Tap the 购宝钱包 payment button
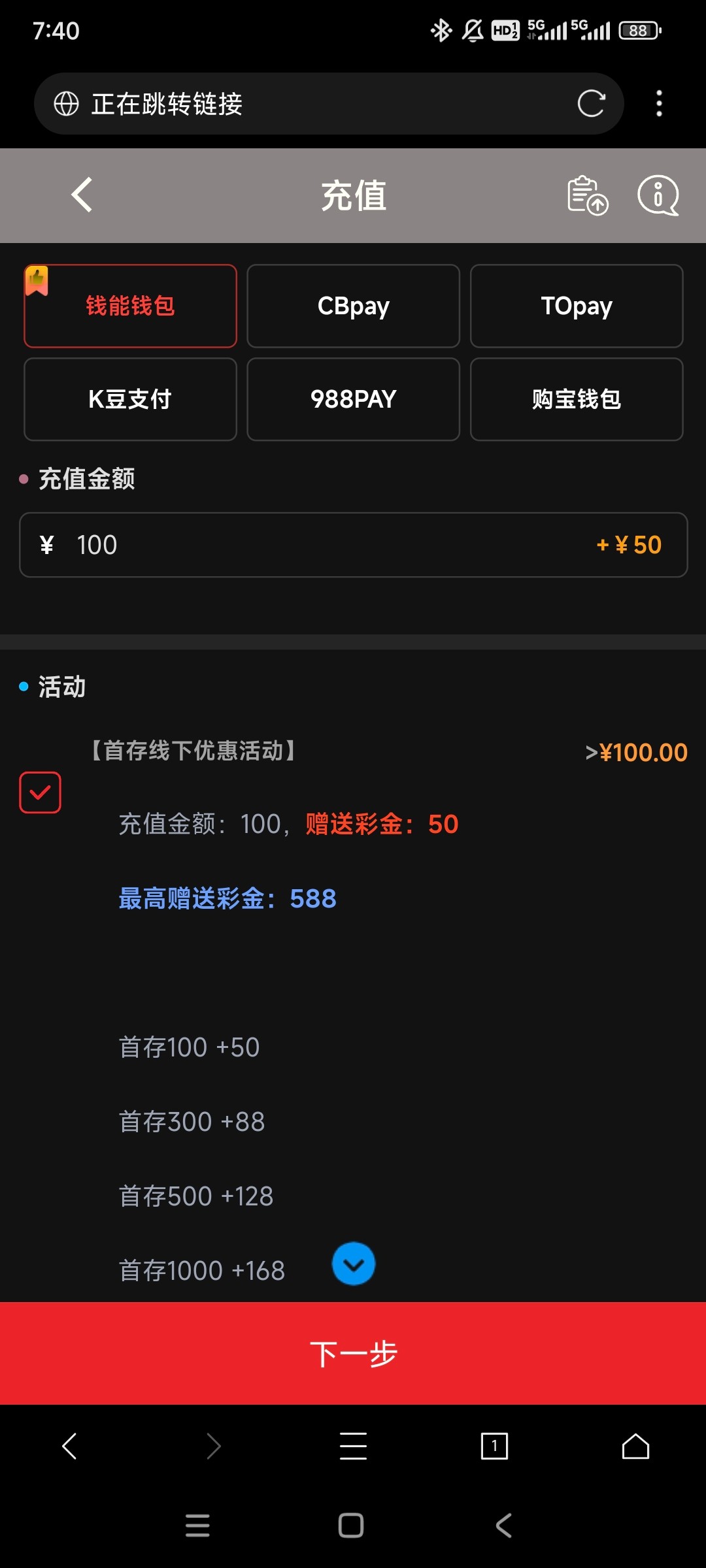The width and height of the screenshot is (706, 1568). tap(577, 399)
